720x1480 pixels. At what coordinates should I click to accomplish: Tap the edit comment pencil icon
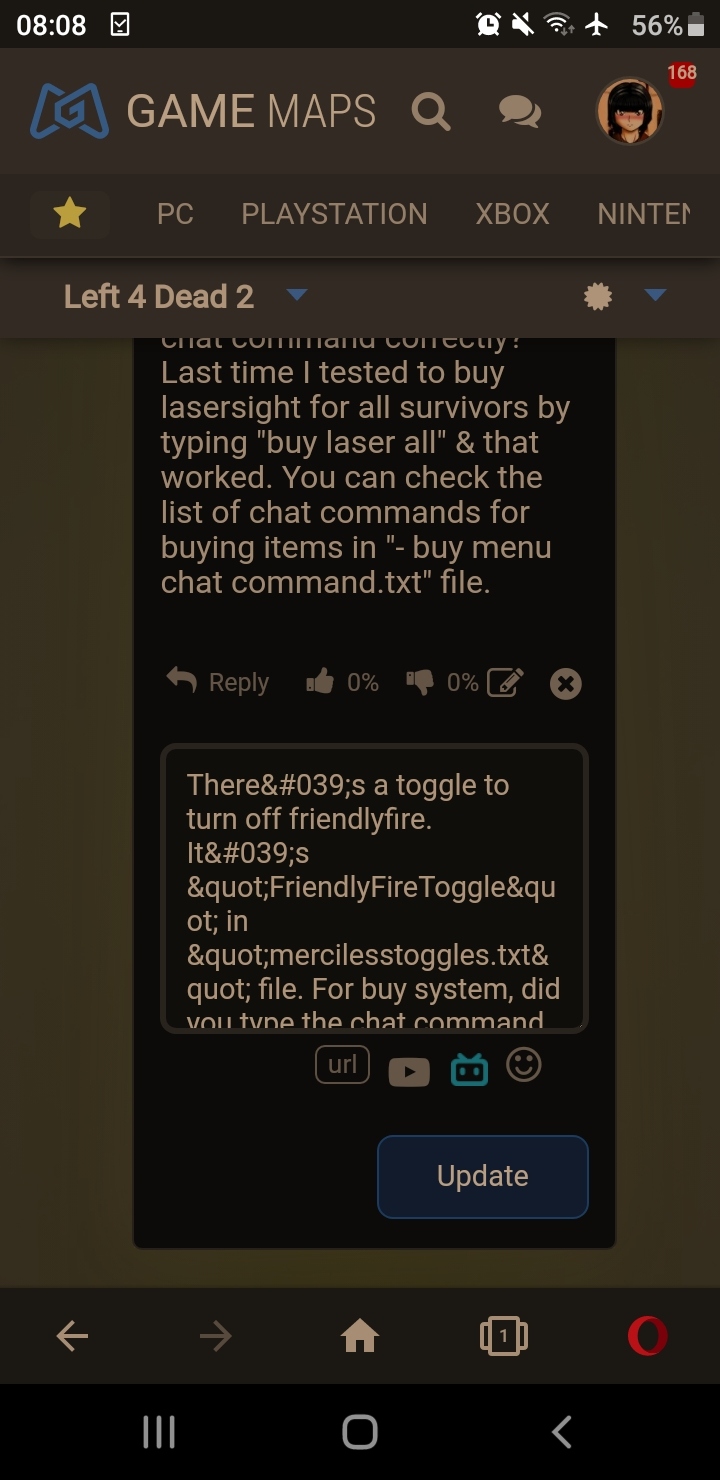pos(505,683)
